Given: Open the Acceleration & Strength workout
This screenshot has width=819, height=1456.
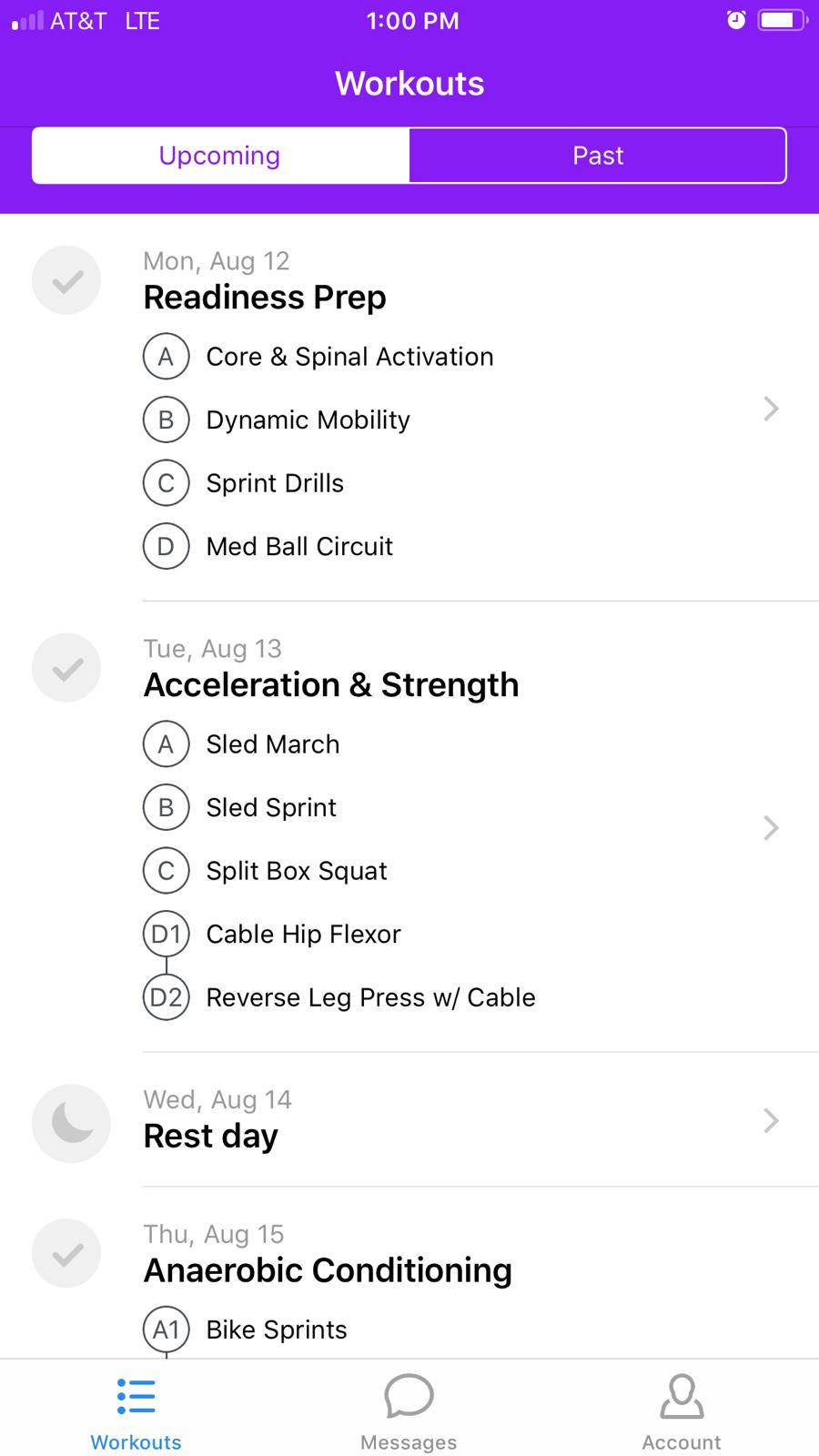Looking at the screenshot, I should pos(409,826).
